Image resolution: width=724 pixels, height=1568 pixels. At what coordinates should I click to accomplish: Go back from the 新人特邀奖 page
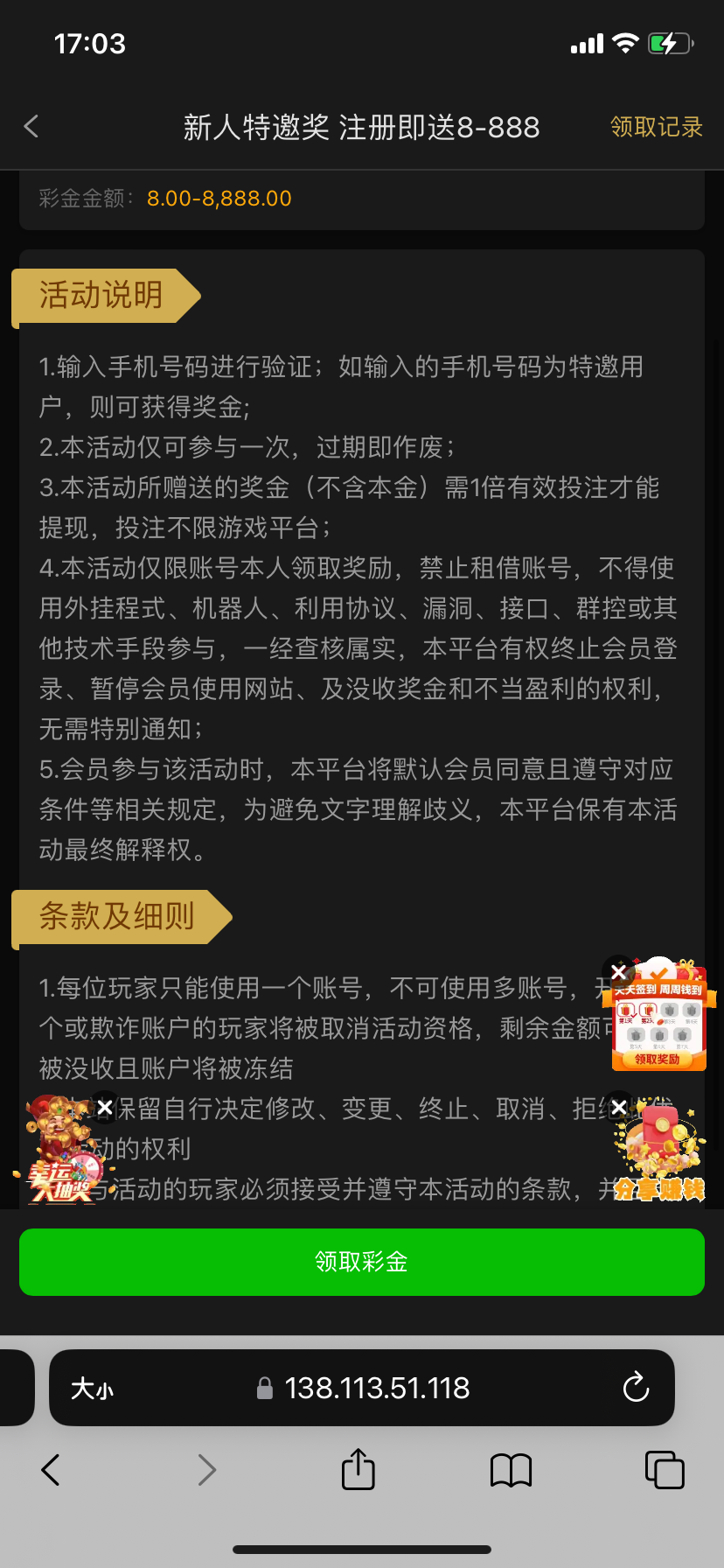point(31,127)
